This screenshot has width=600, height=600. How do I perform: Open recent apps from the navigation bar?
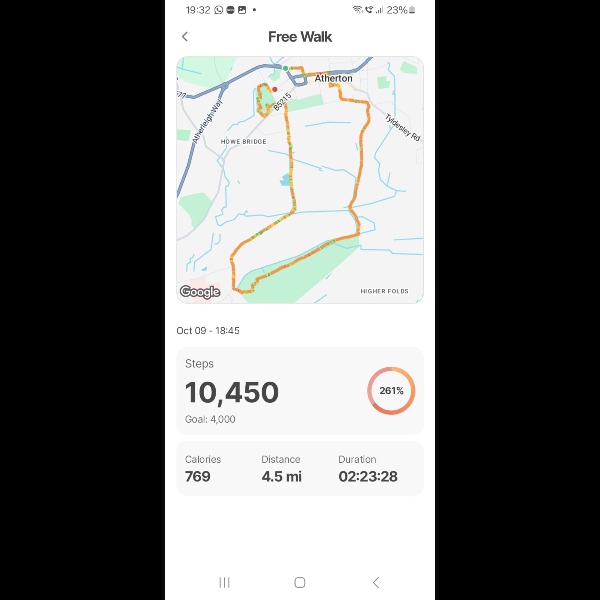coord(224,582)
